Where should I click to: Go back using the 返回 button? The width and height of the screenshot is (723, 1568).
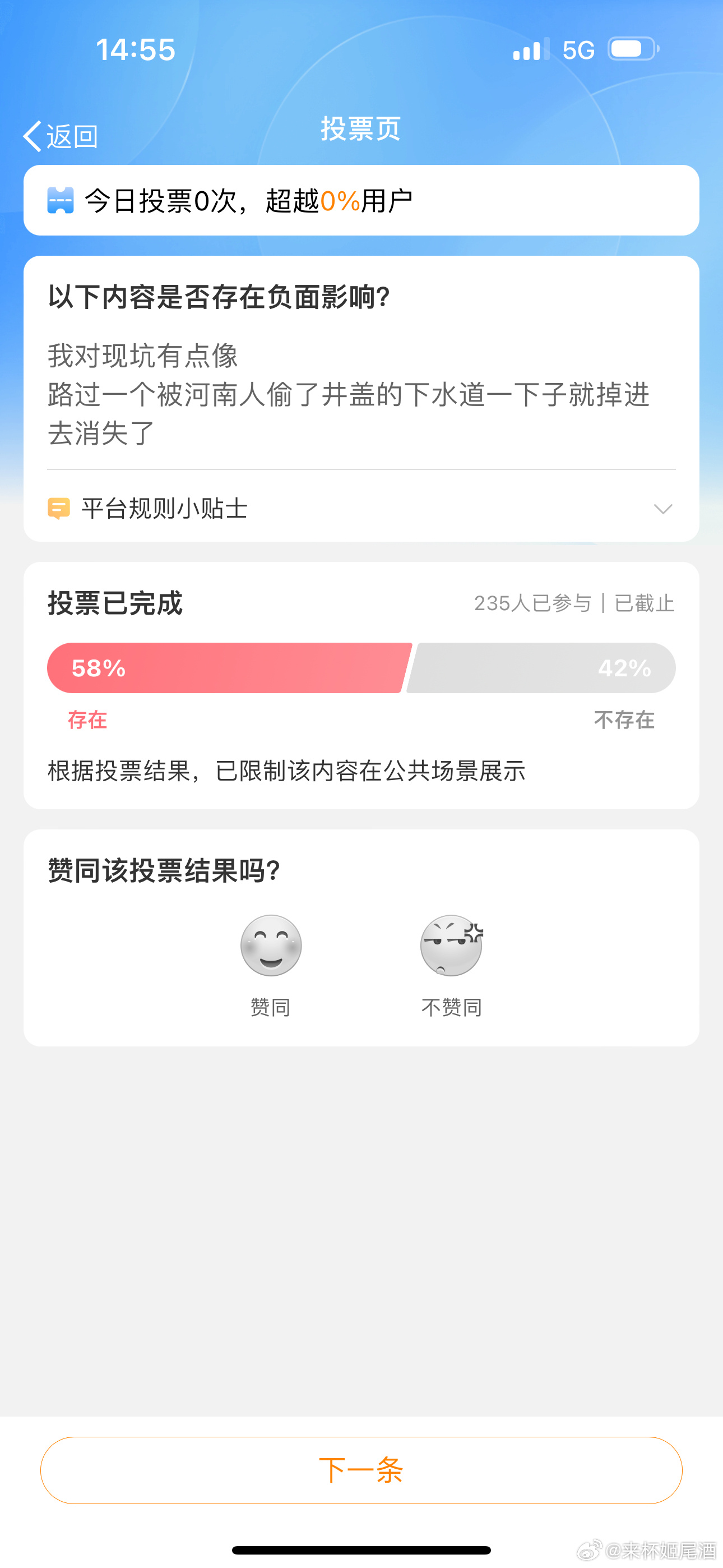[x=61, y=136]
